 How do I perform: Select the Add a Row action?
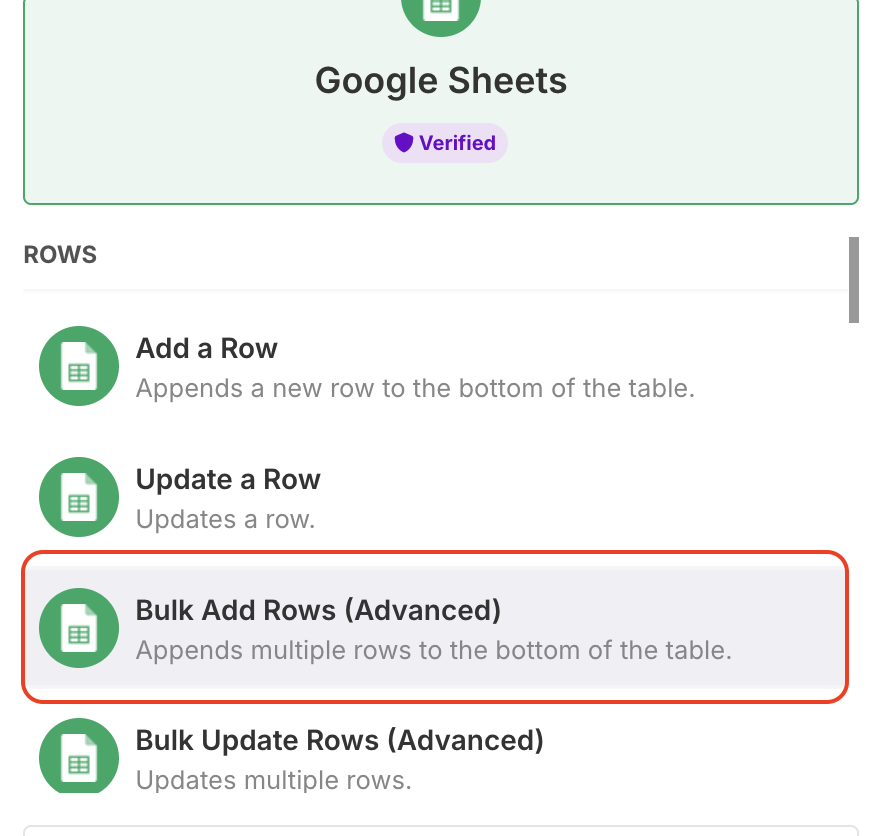click(415, 367)
